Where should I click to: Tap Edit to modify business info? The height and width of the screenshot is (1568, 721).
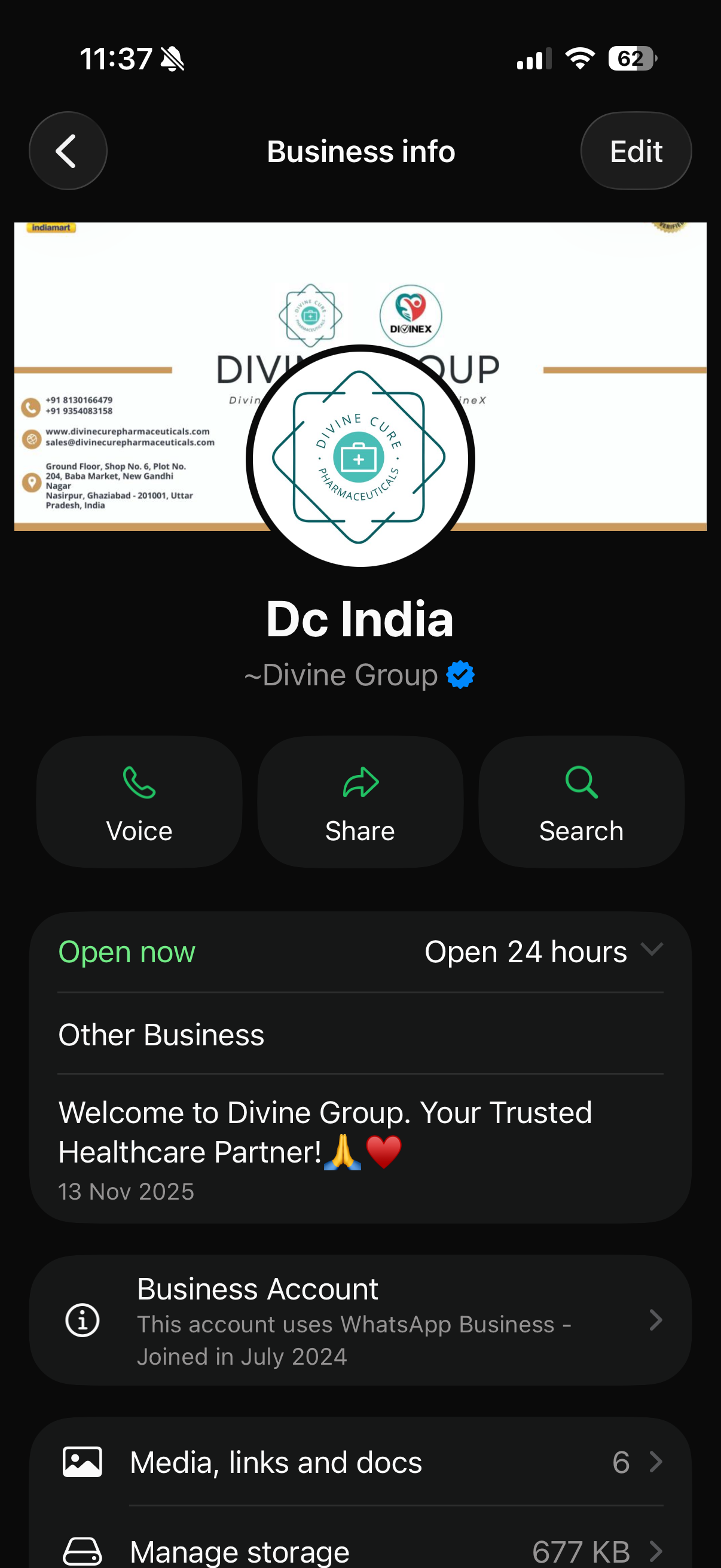[636, 151]
